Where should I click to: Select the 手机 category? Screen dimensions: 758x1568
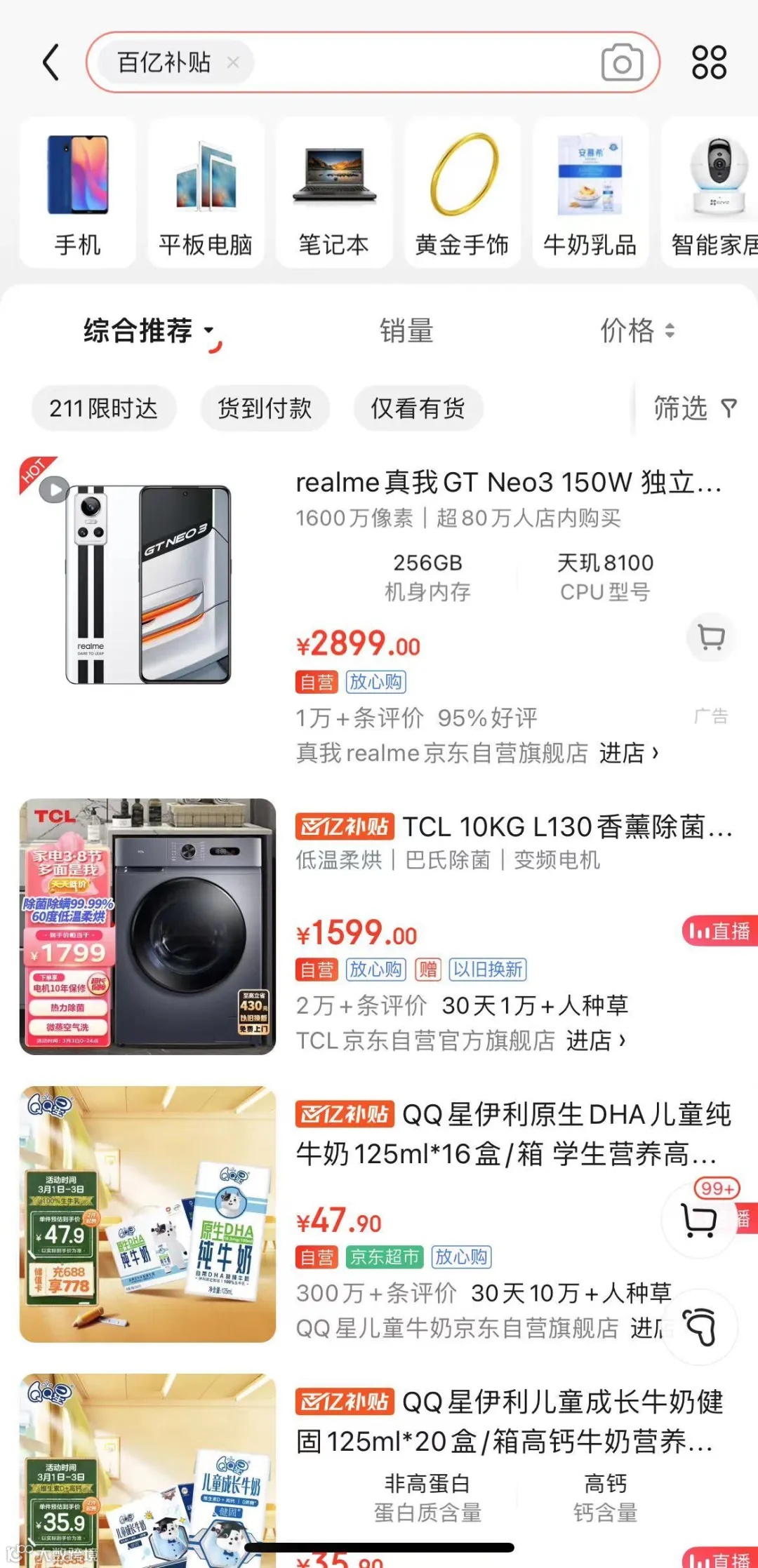78,192
